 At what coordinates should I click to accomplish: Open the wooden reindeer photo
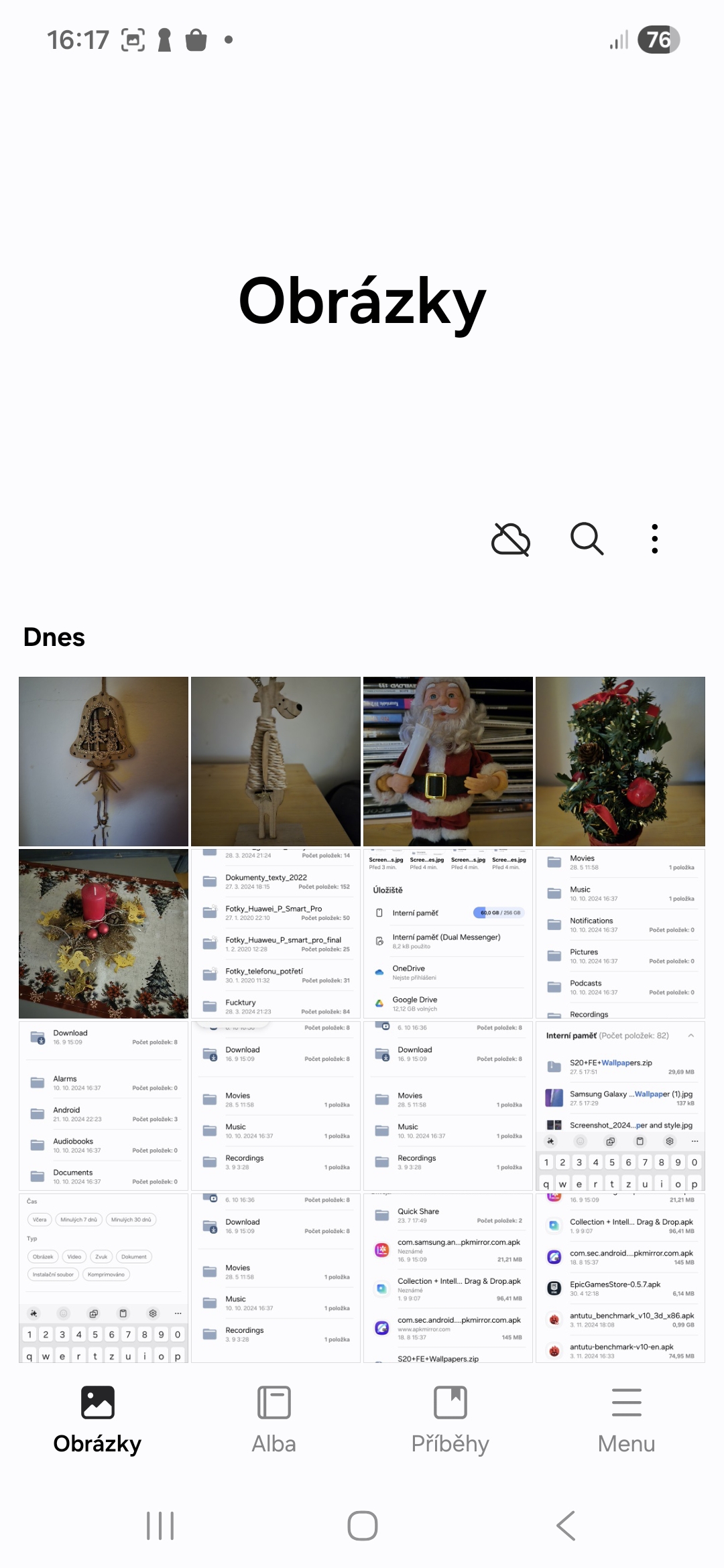[x=276, y=761]
